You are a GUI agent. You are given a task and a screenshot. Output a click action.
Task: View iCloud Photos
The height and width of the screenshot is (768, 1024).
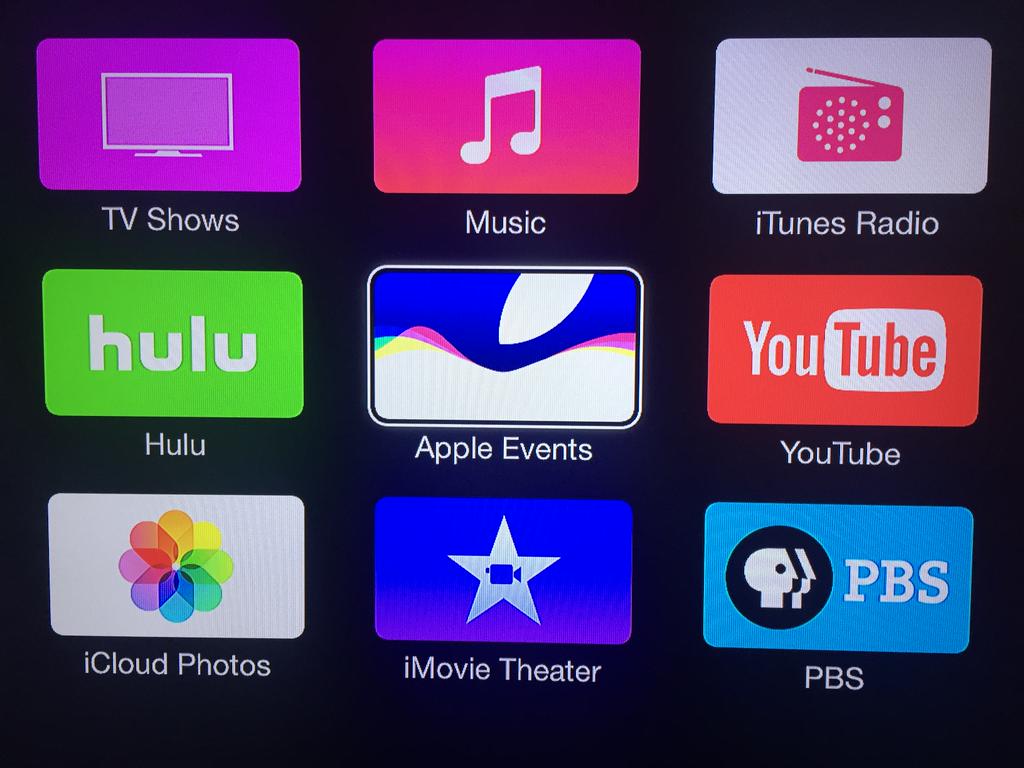click(x=176, y=565)
